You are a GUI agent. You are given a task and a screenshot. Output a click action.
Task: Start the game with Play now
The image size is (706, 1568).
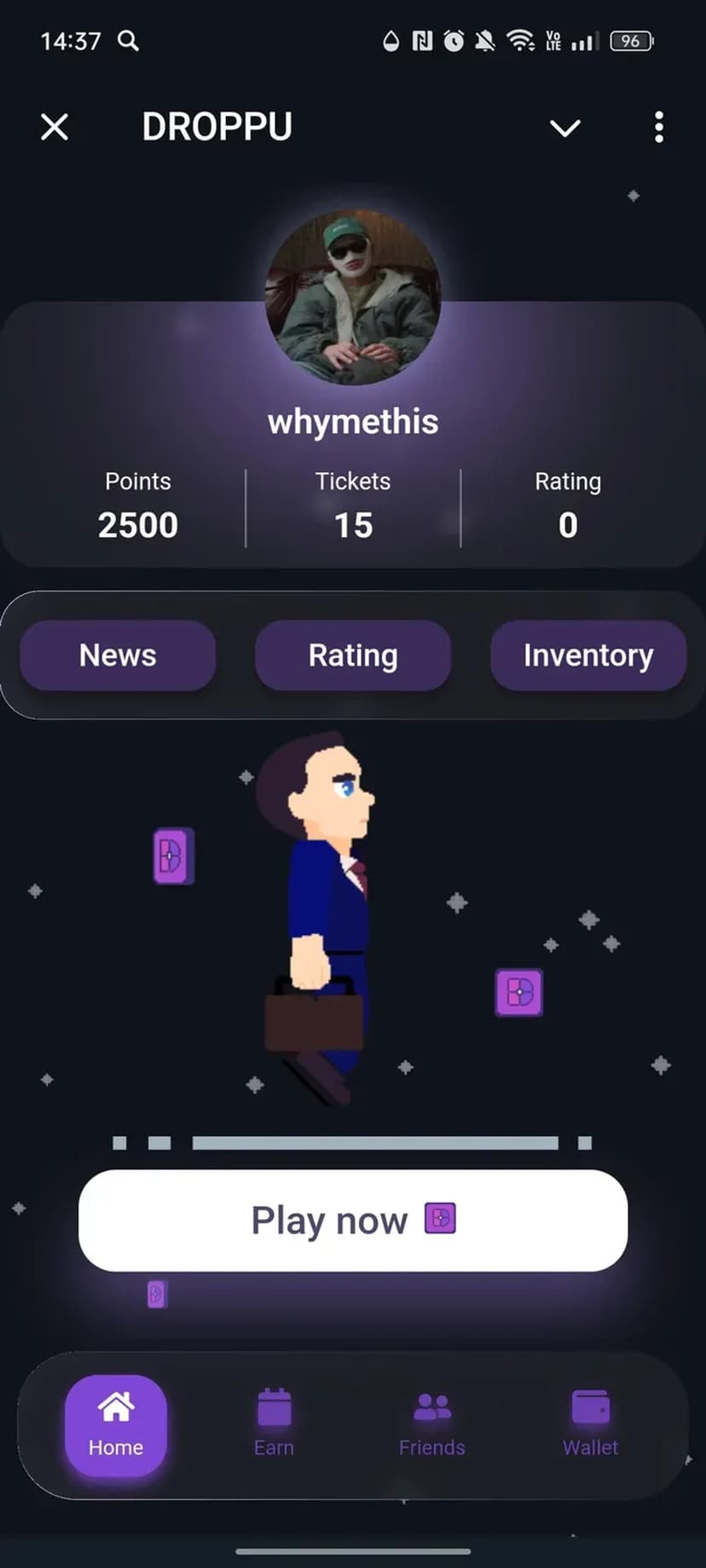click(x=353, y=1220)
